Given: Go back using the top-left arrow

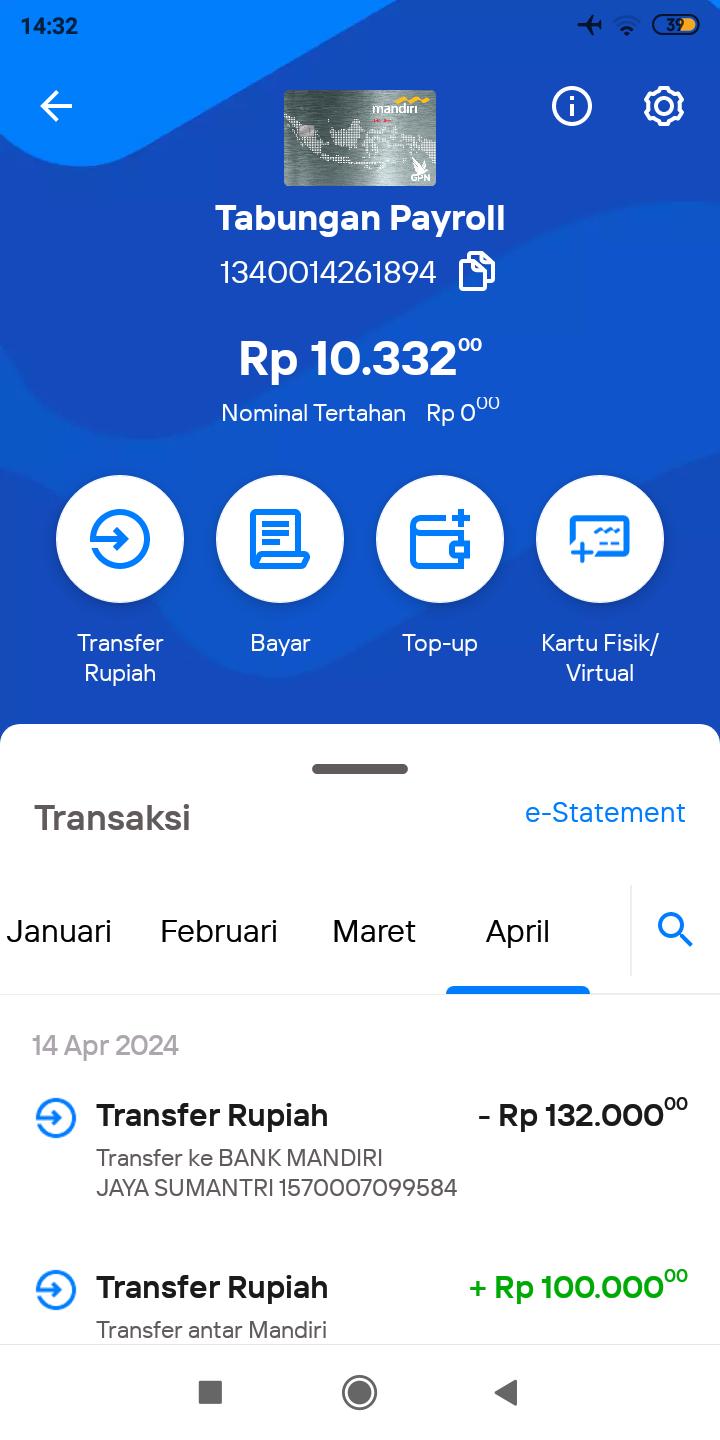Looking at the screenshot, I should tap(56, 106).
